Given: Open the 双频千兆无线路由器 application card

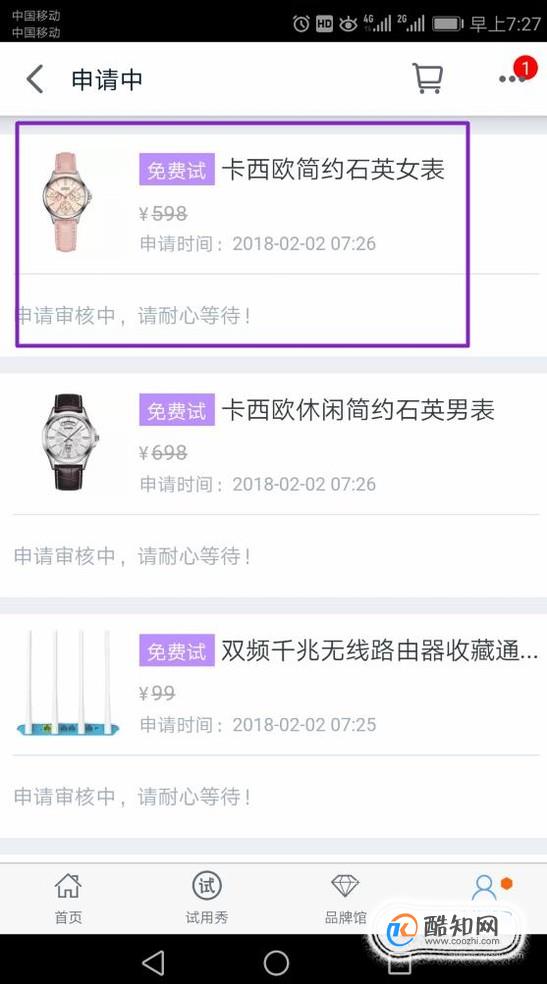Looking at the screenshot, I should coord(274,725).
